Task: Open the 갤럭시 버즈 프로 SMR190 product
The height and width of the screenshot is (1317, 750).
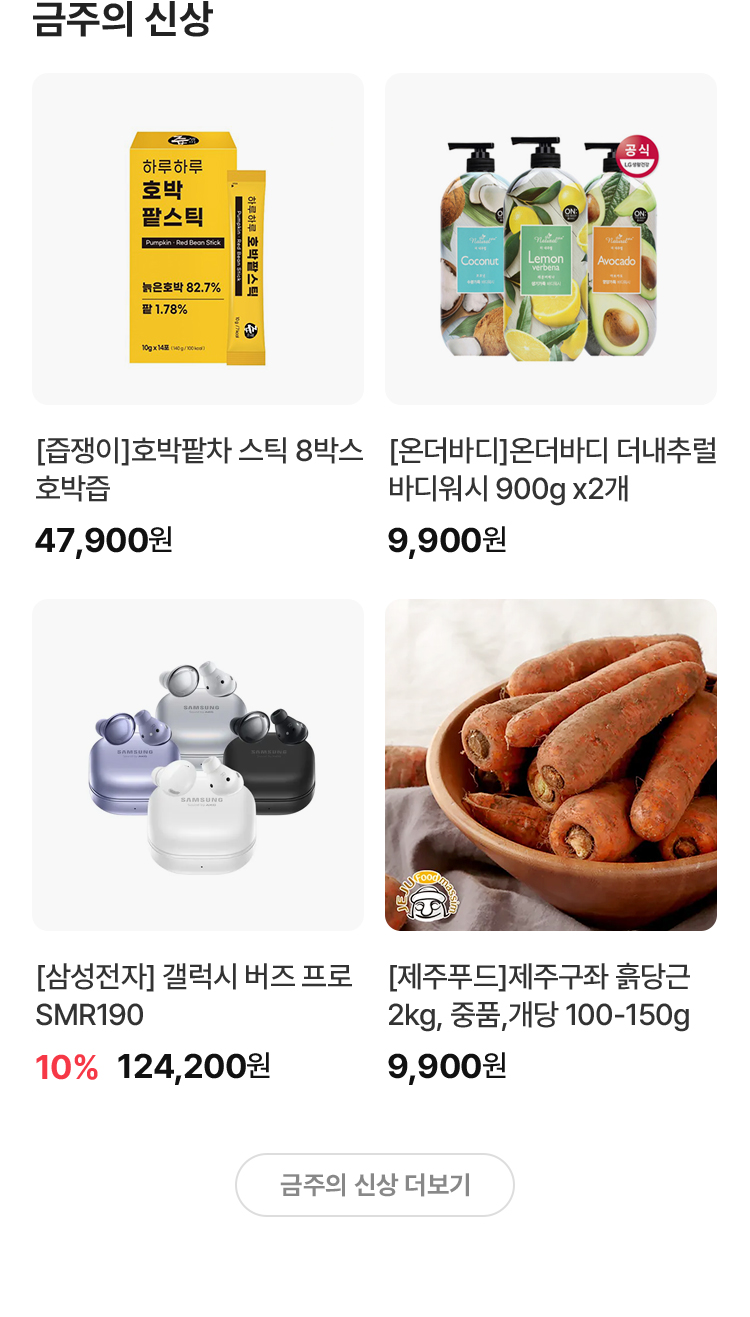Action: 198,765
